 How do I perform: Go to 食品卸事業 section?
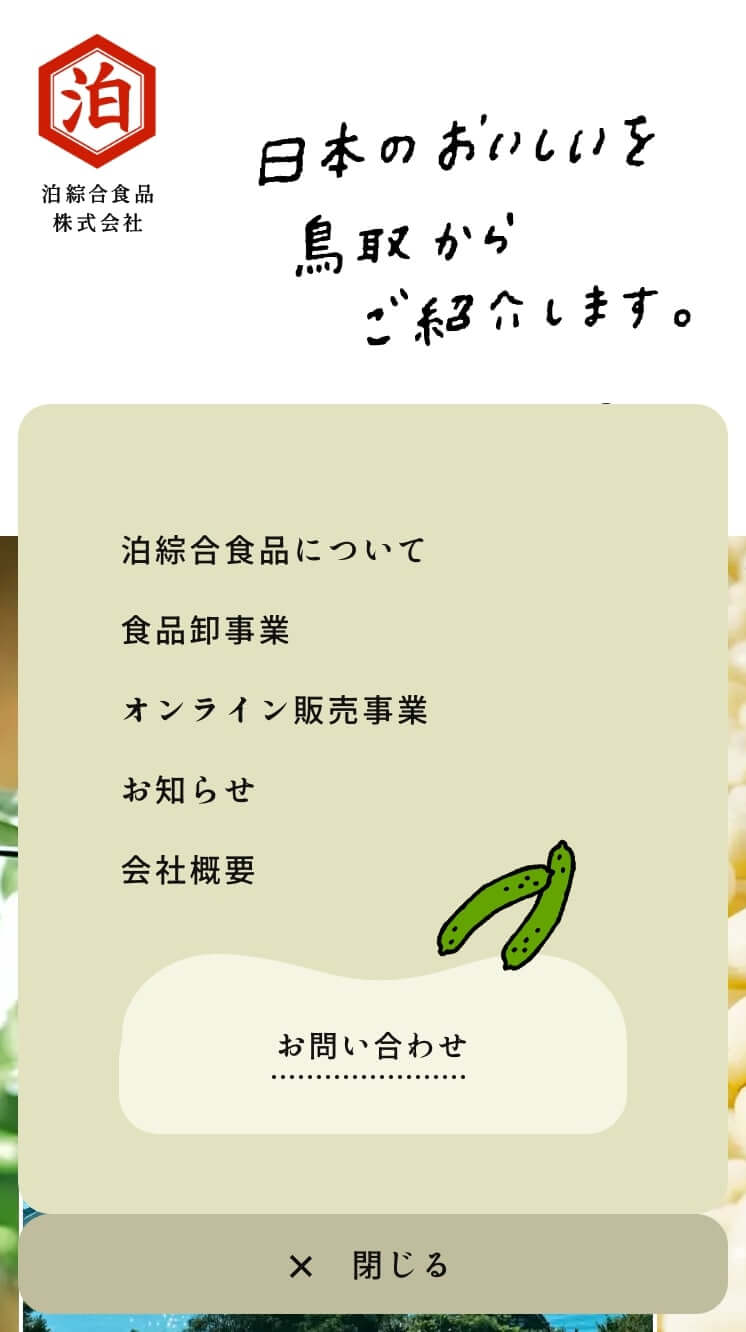tap(205, 631)
